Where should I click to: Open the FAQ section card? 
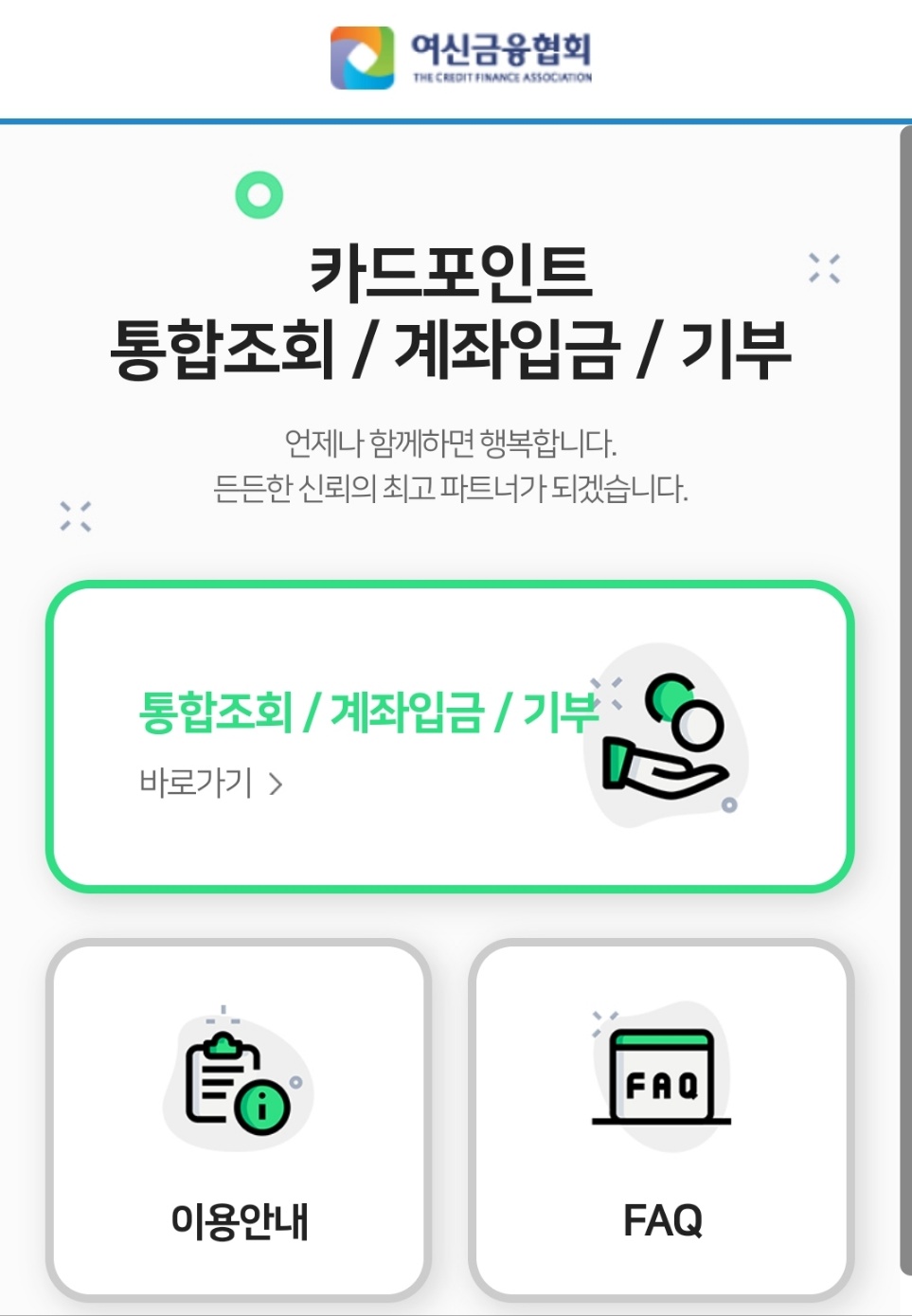coord(661,1118)
